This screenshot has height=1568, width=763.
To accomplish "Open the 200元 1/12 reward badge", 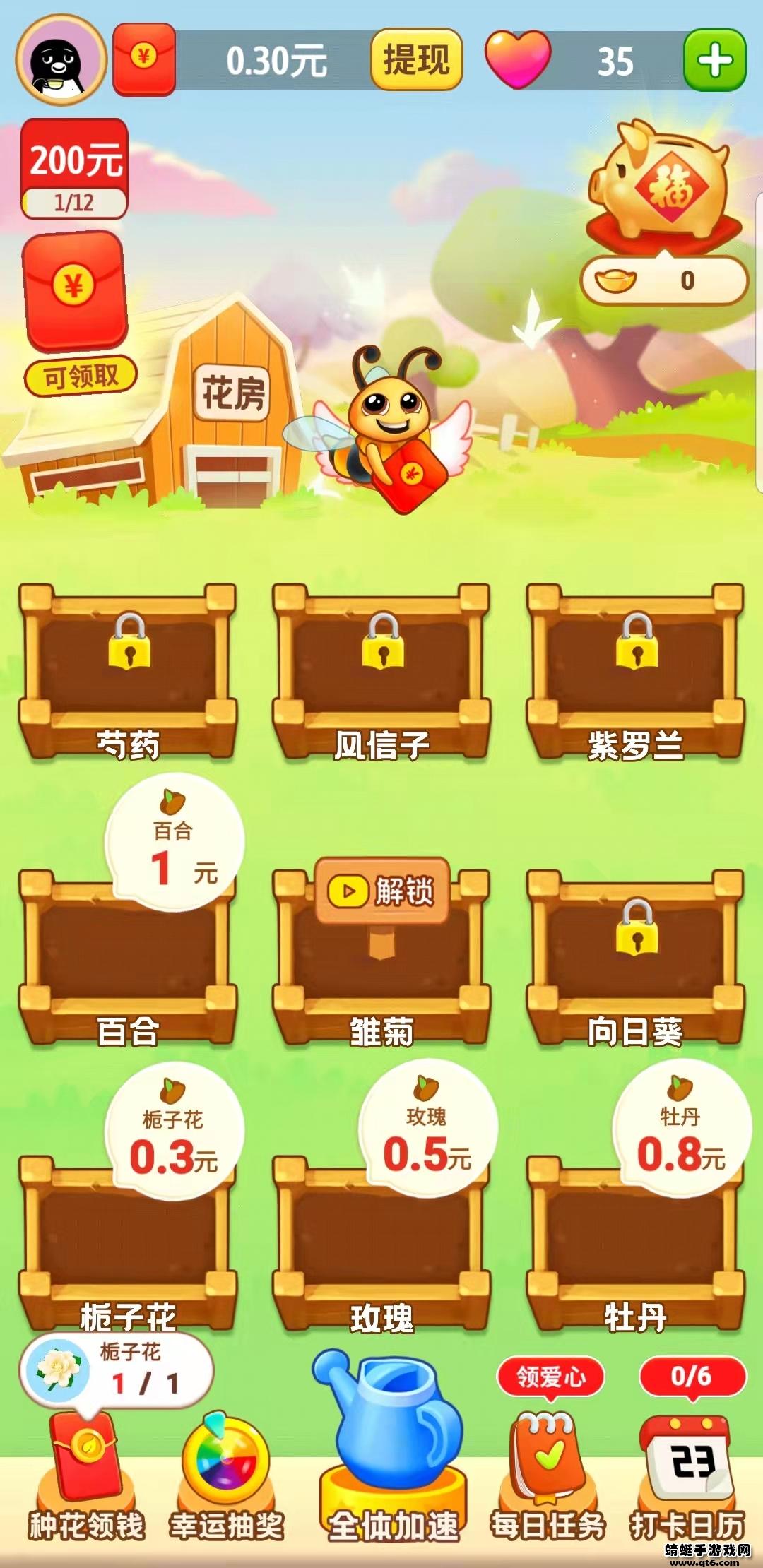I will (74, 170).
